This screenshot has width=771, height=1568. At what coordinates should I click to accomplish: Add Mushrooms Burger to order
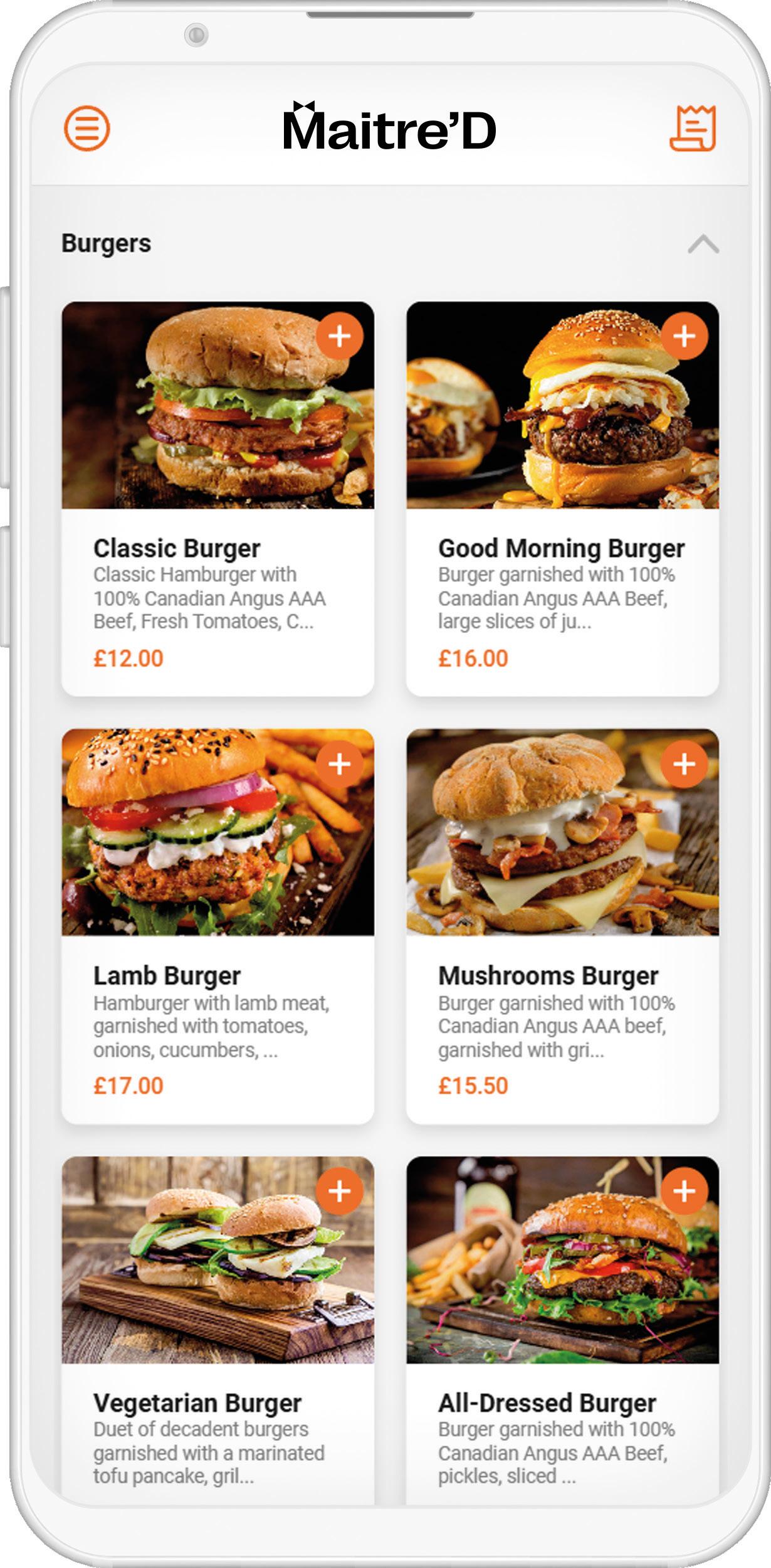click(684, 763)
